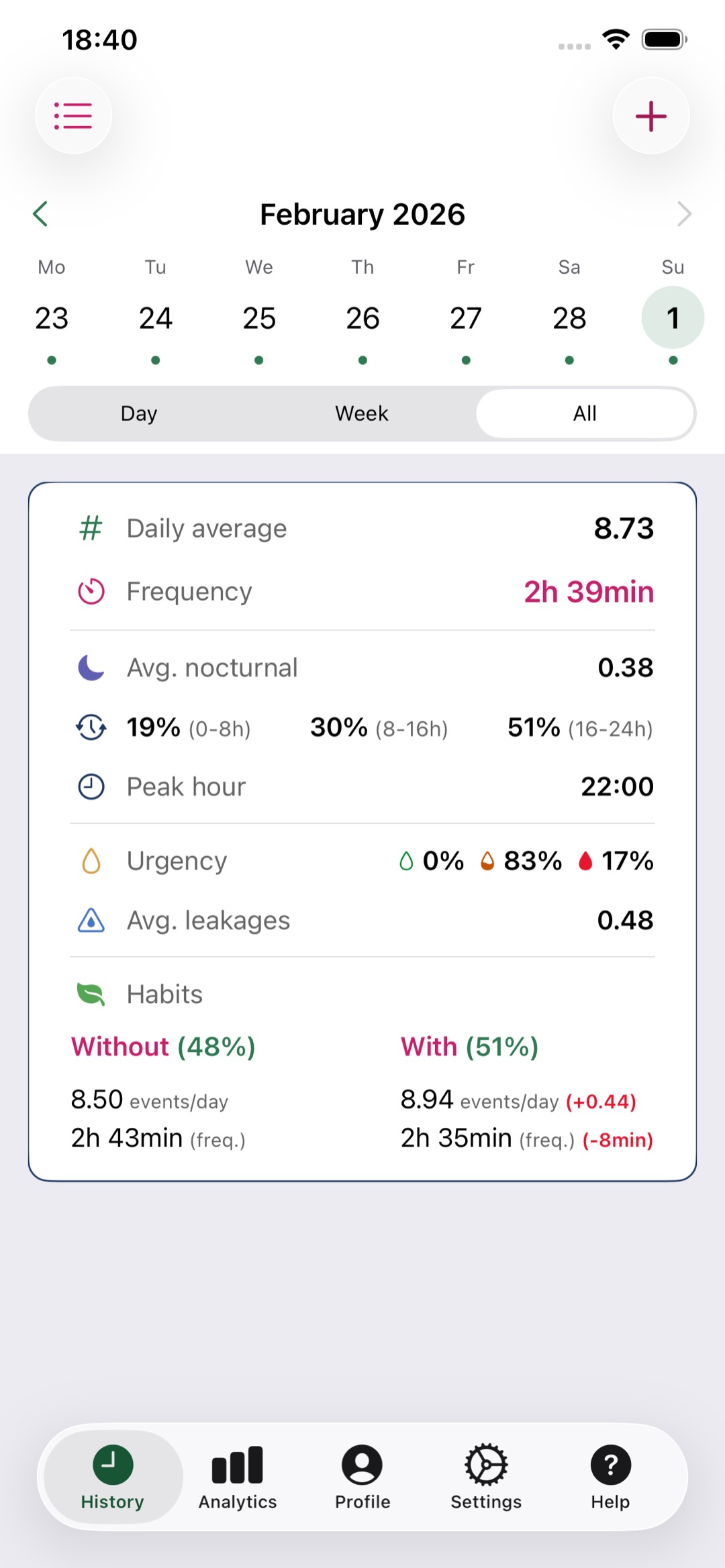Go to the next week arrow

click(684, 214)
